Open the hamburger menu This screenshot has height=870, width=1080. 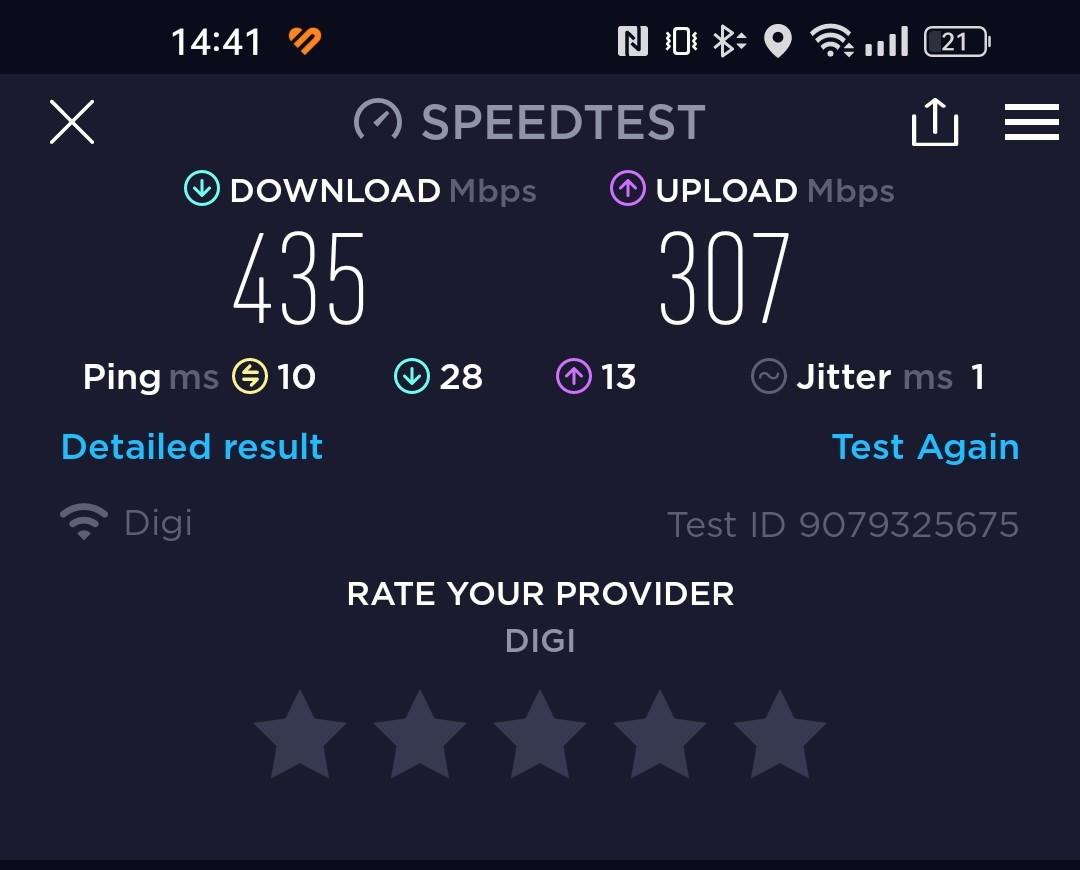[x=1031, y=122]
